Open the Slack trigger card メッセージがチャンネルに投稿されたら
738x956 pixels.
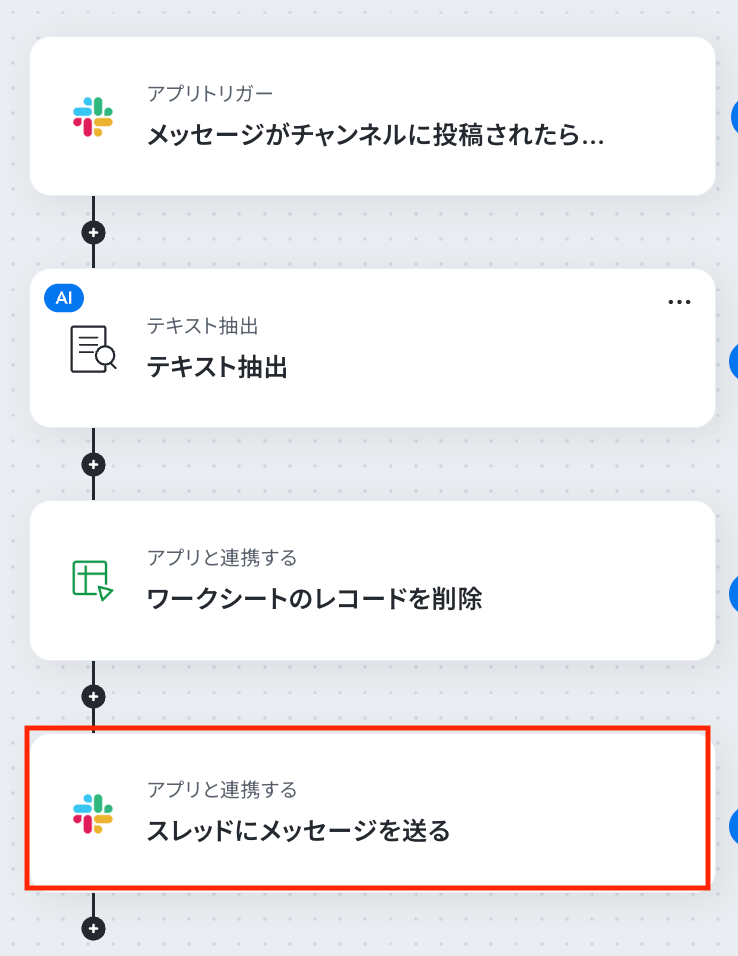pos(372,116)
